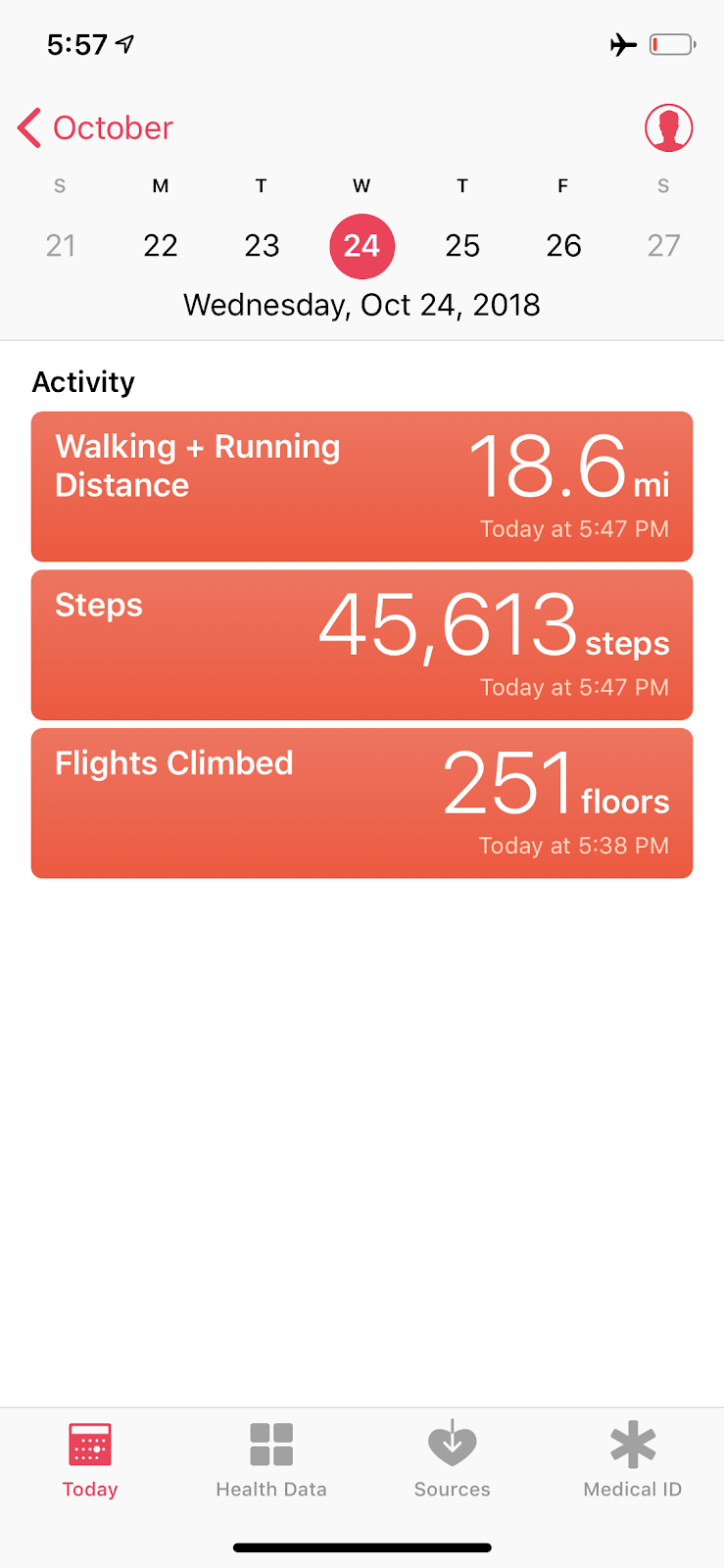Switch to the Medical ID tab
Viewport: 724px width, 1568px height.
pos(633,1460)
